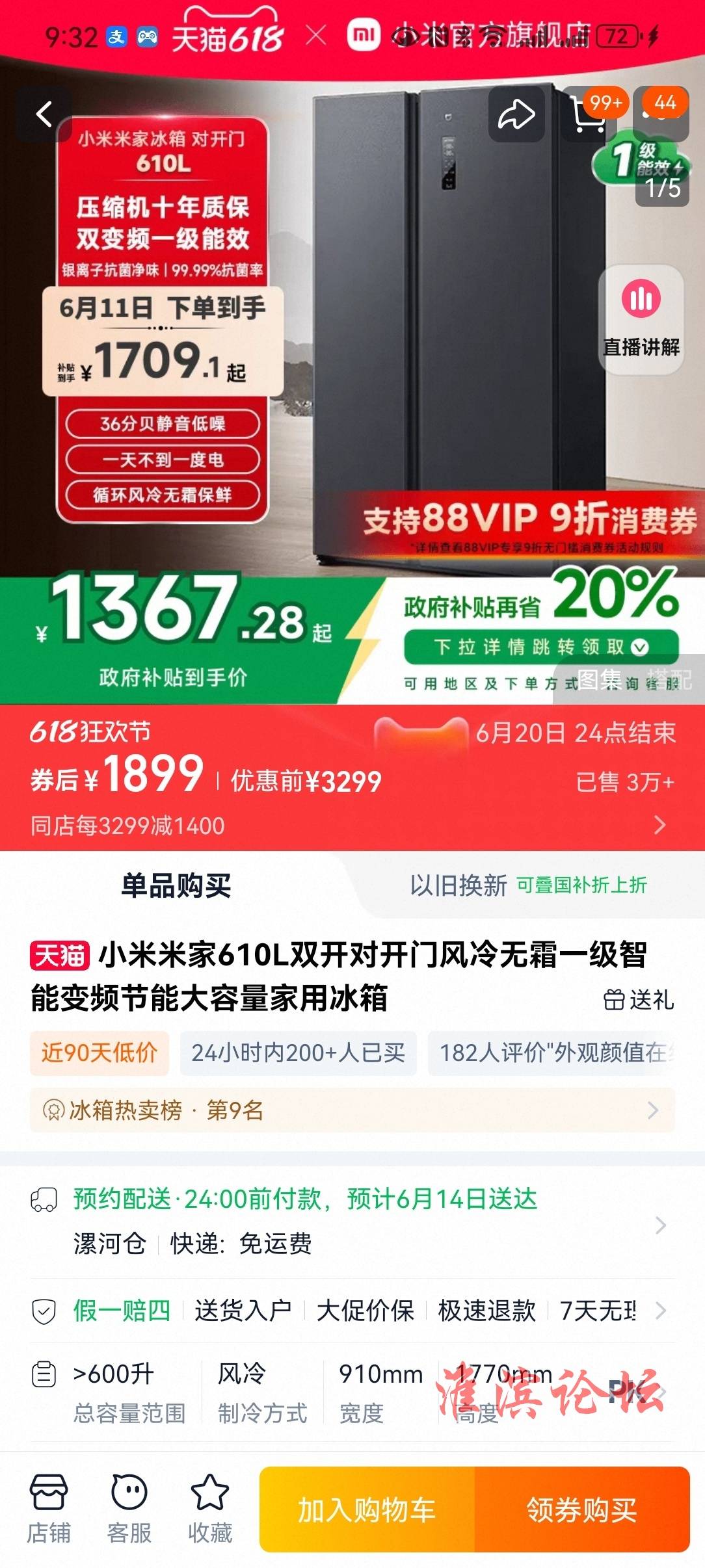View the 182人评价 review chip

click(x=553, y=1052)
